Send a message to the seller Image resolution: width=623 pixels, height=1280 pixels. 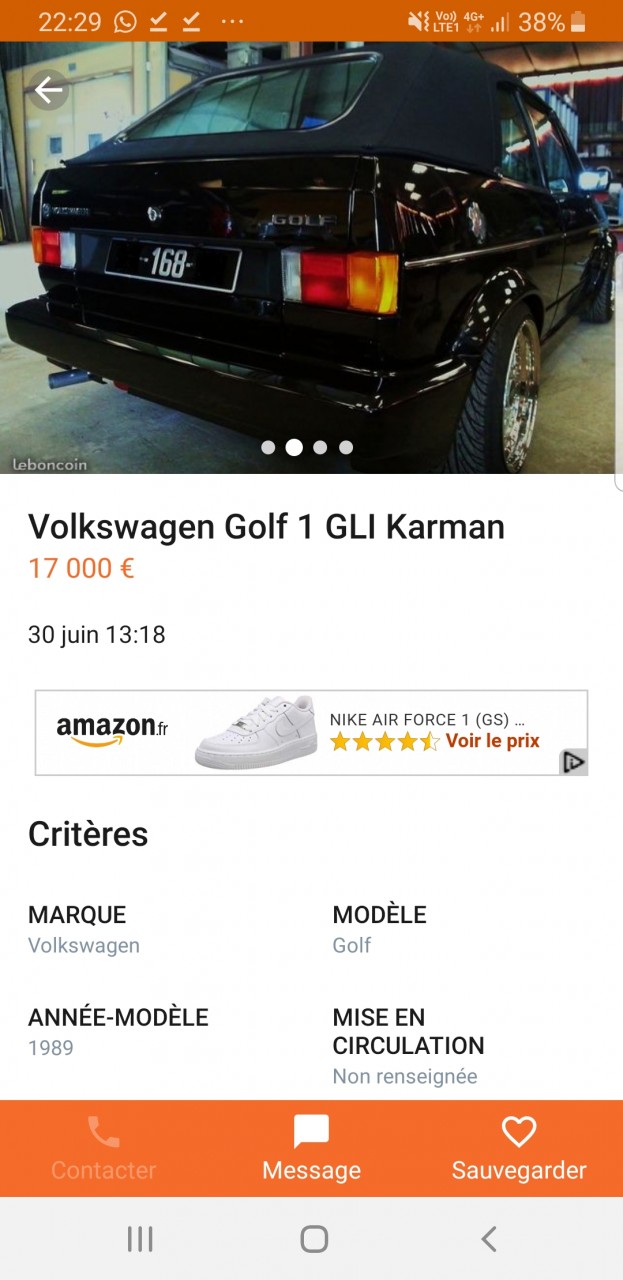[x=311, y=1148]
